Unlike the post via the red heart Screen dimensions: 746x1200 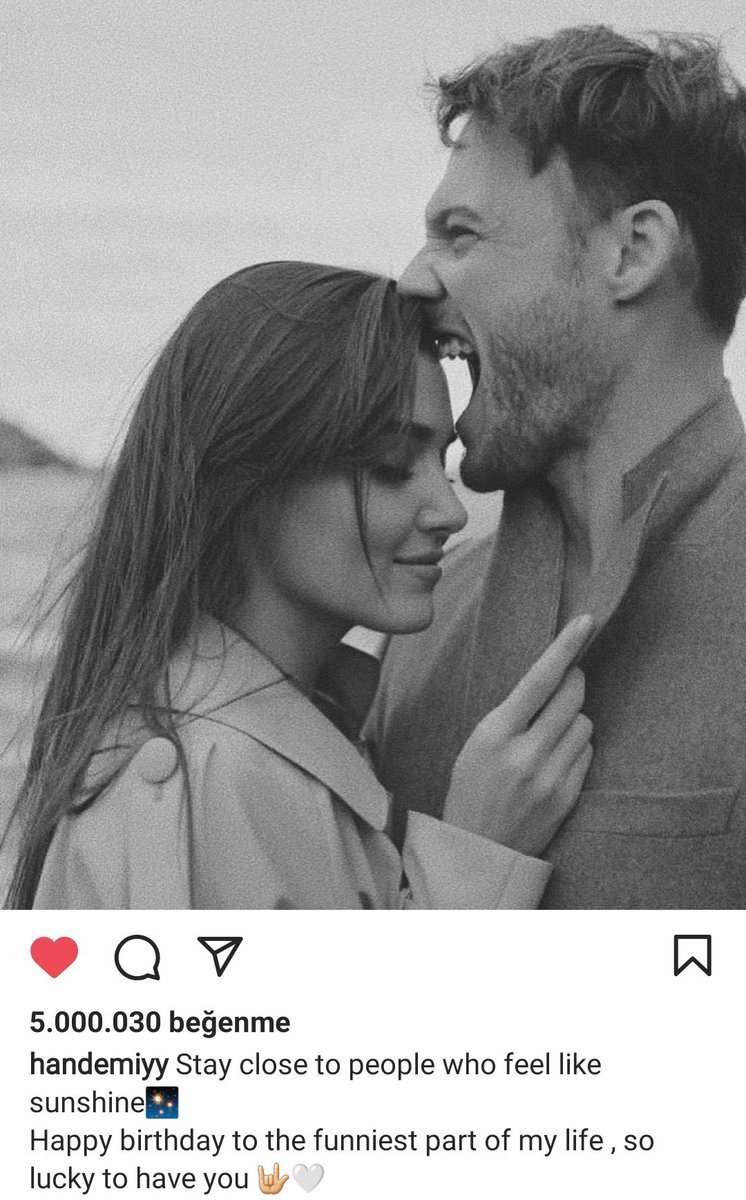[54, 957]
